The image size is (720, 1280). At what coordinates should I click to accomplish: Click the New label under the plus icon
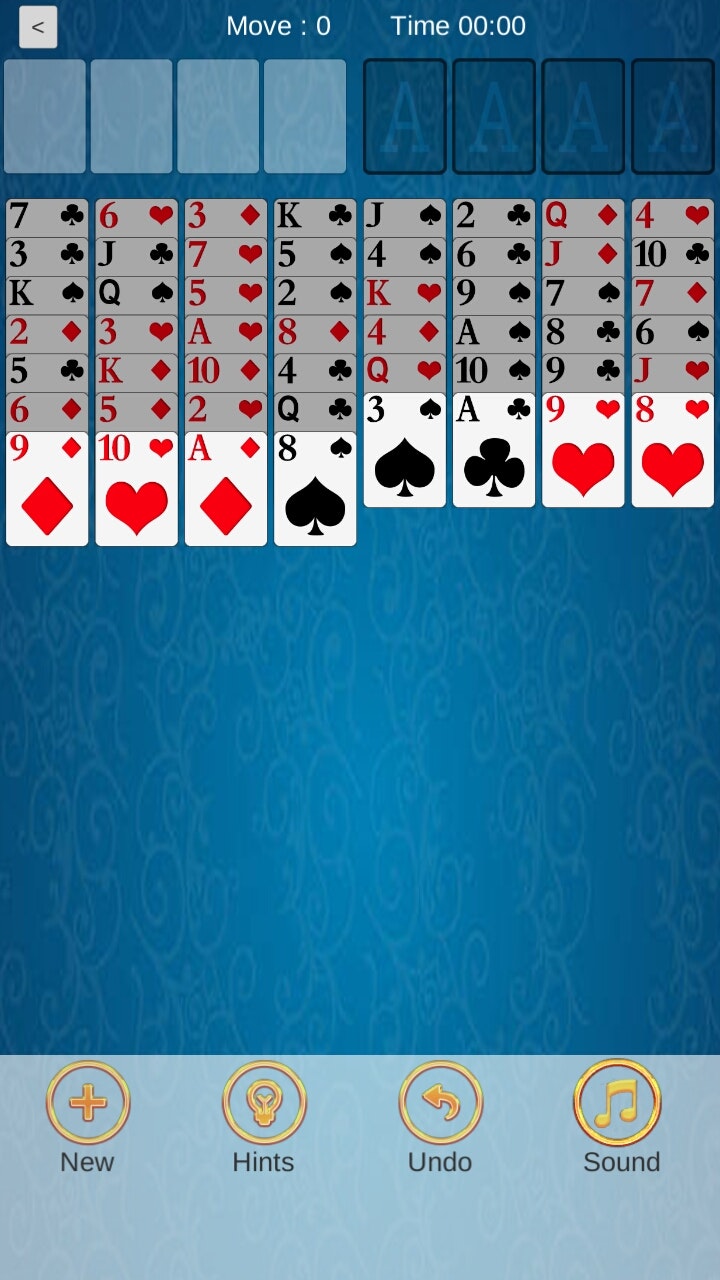88,1162
